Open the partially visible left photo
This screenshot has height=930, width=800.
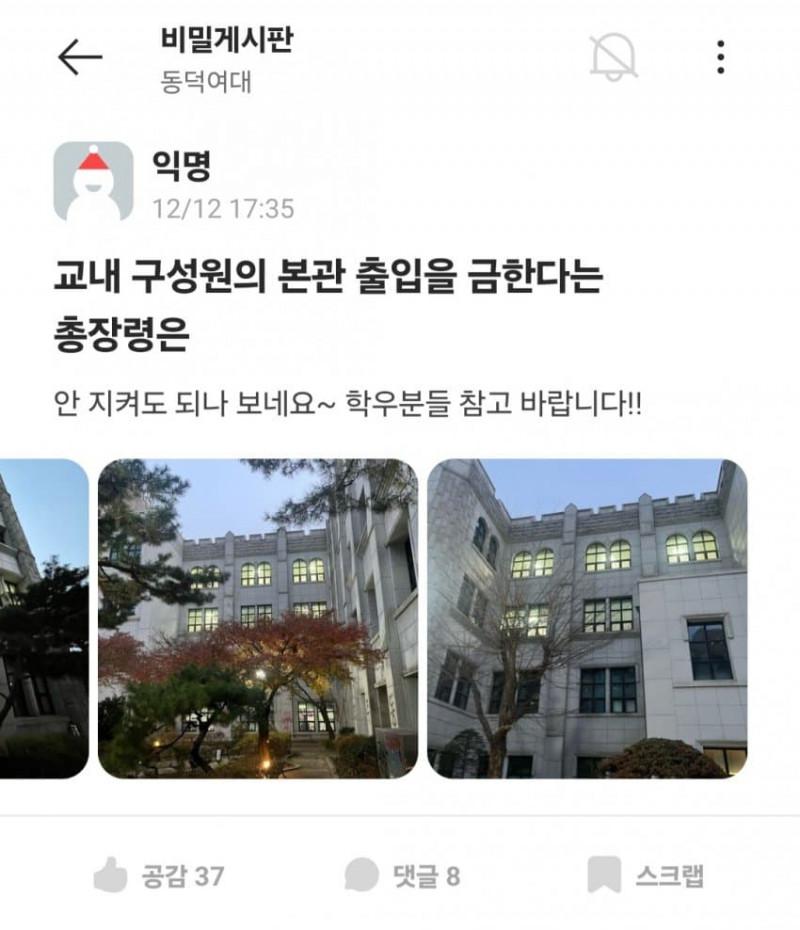coord(44,618)
